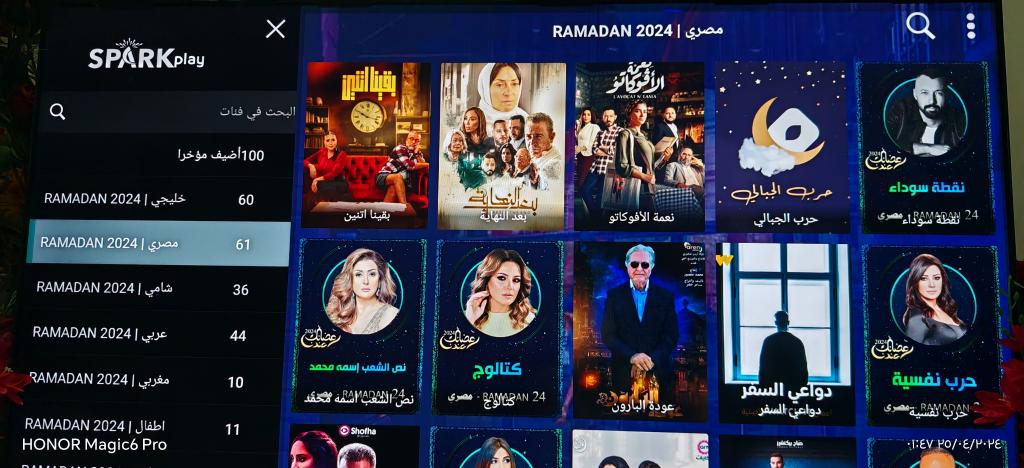The height and width of the screenshot is (468, 1024).
Task: View the دواعي السفر series
Action: (x=785, y=330)
